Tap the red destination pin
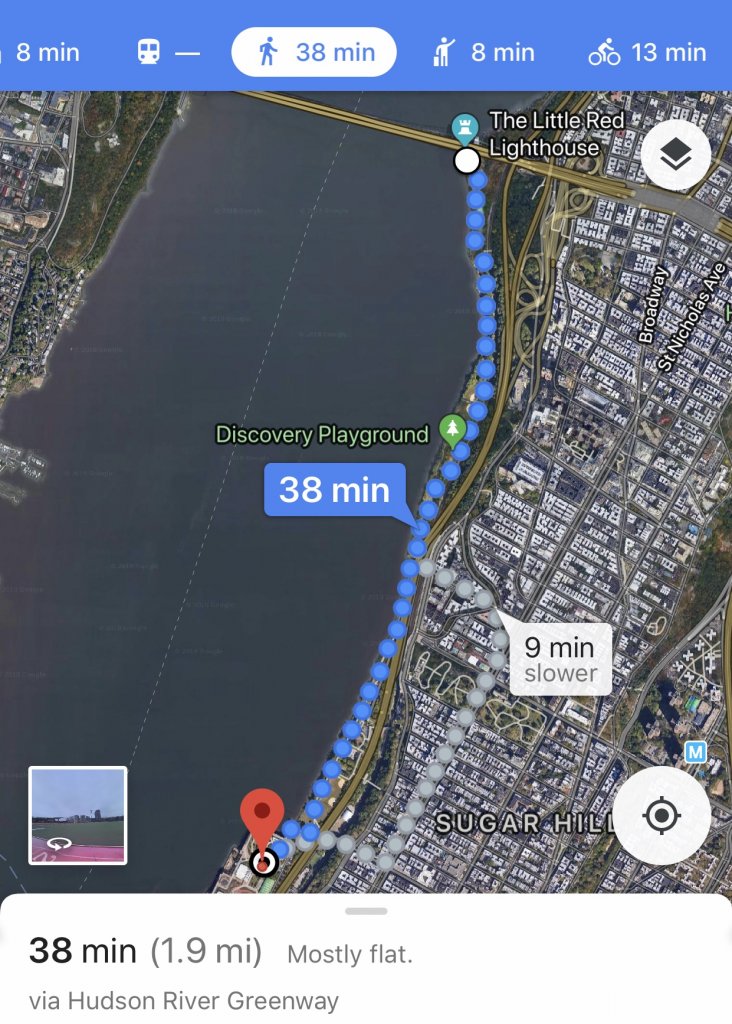Viewport: 732px width, 1024px height. click(262, 814)
